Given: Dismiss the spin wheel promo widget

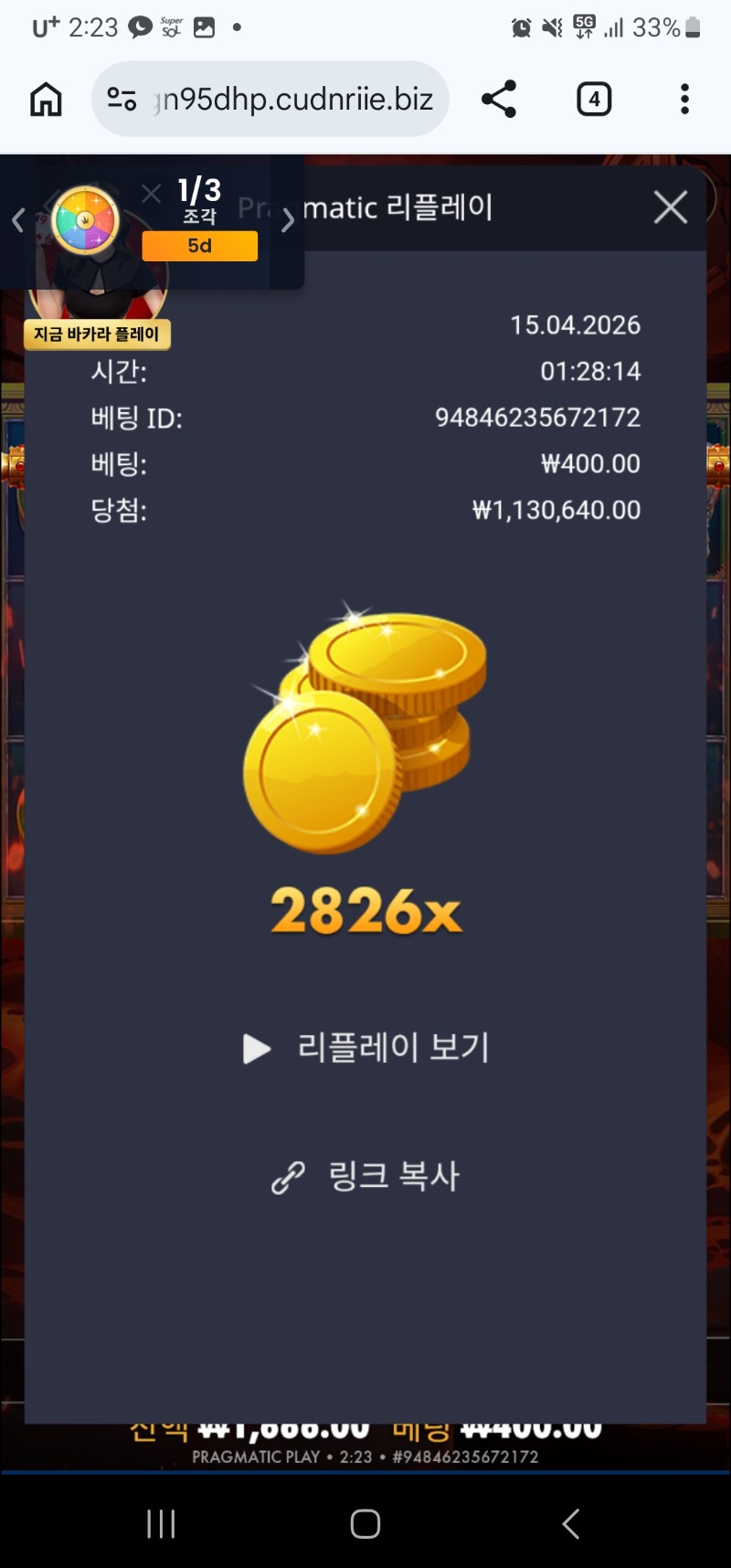Looking at the screenshot, I should click(x=152, y=193).
